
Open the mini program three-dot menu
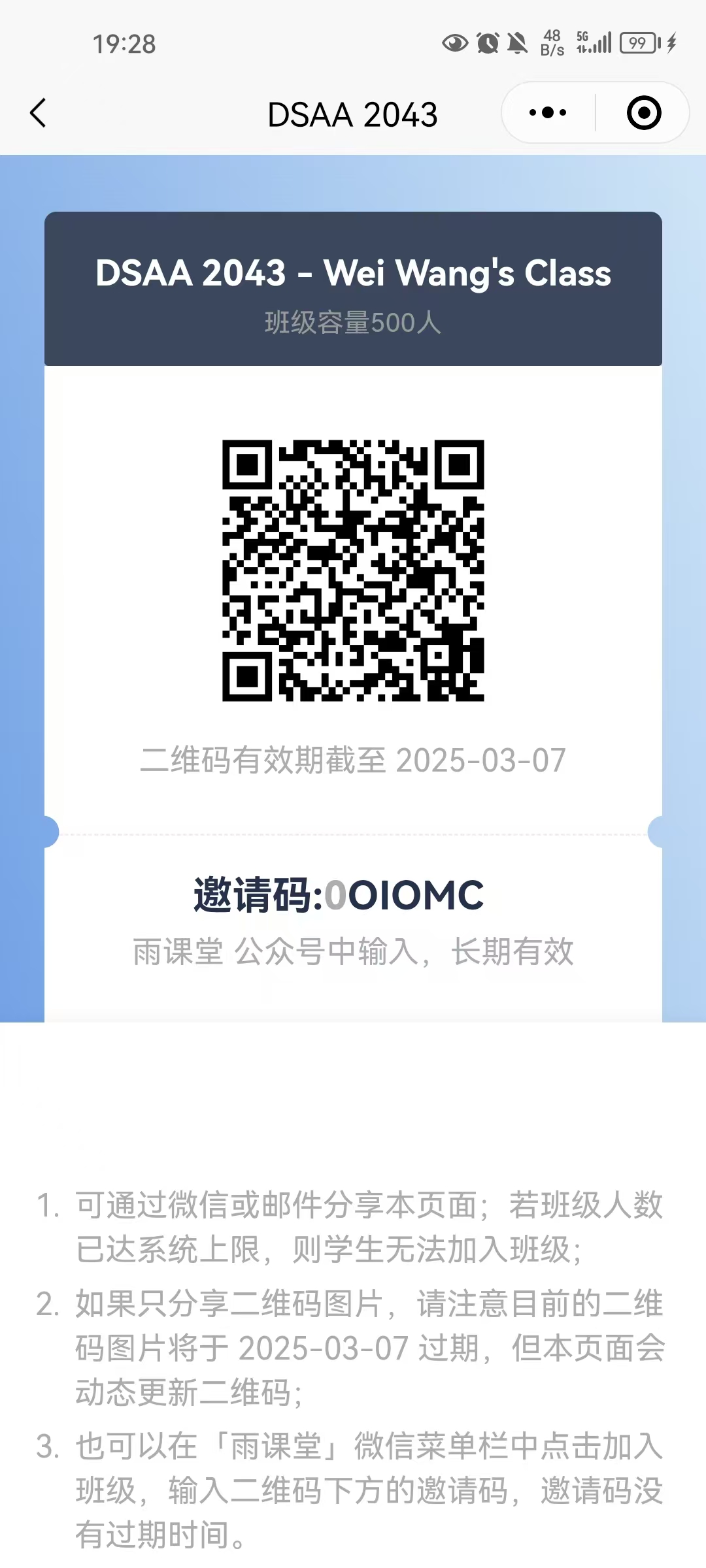(x=548, y=113)
